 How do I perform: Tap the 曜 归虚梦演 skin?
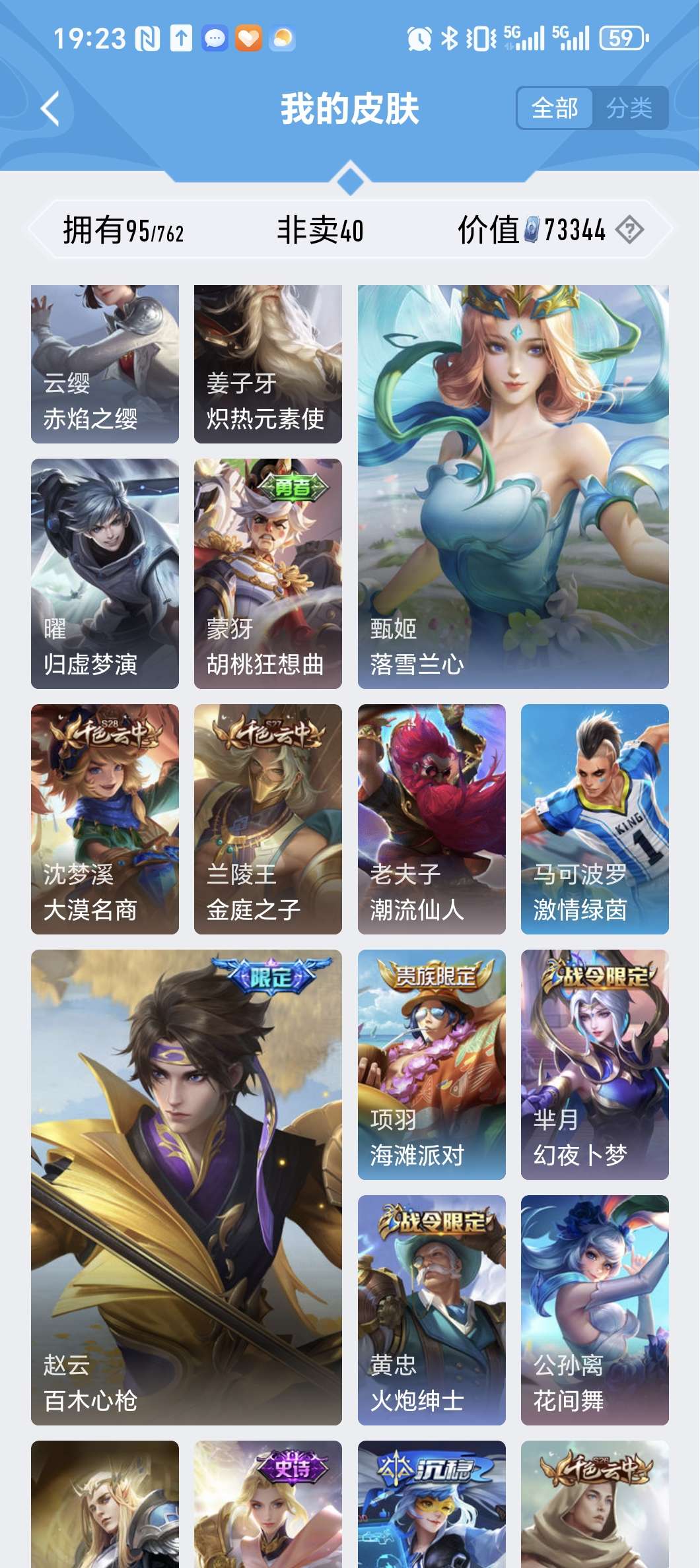coord(105,573)
